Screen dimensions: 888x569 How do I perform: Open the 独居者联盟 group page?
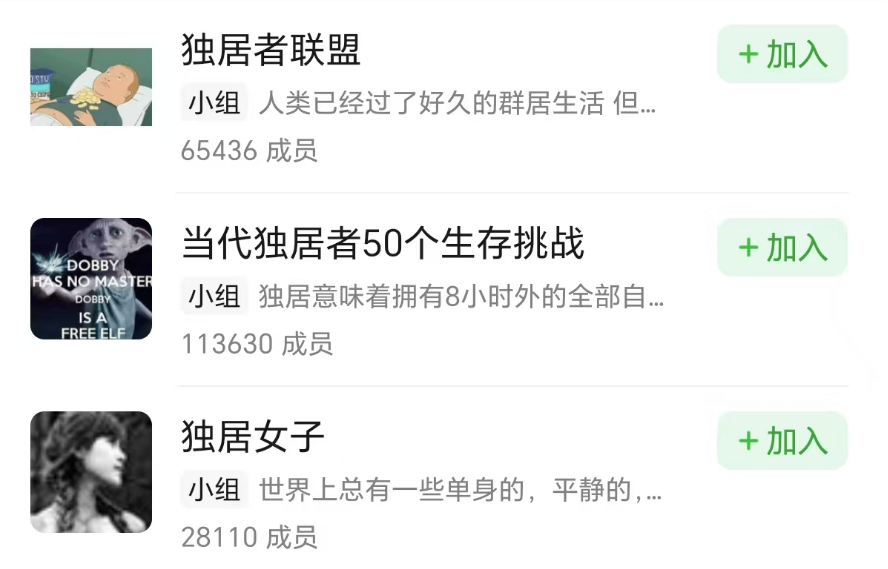click(x=271, y=50)
